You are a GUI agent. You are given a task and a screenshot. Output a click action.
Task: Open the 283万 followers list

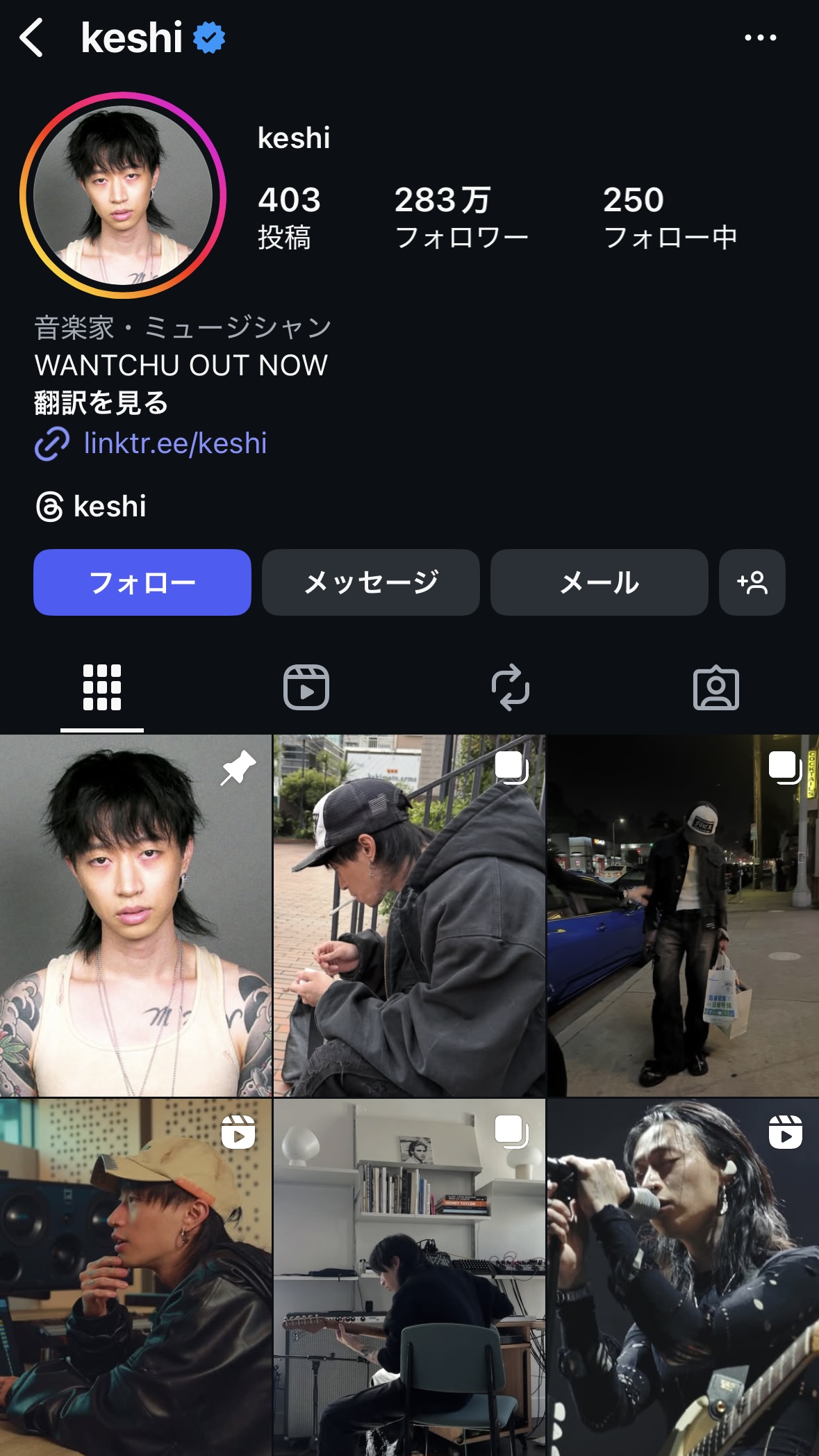[x=461, y=218]
